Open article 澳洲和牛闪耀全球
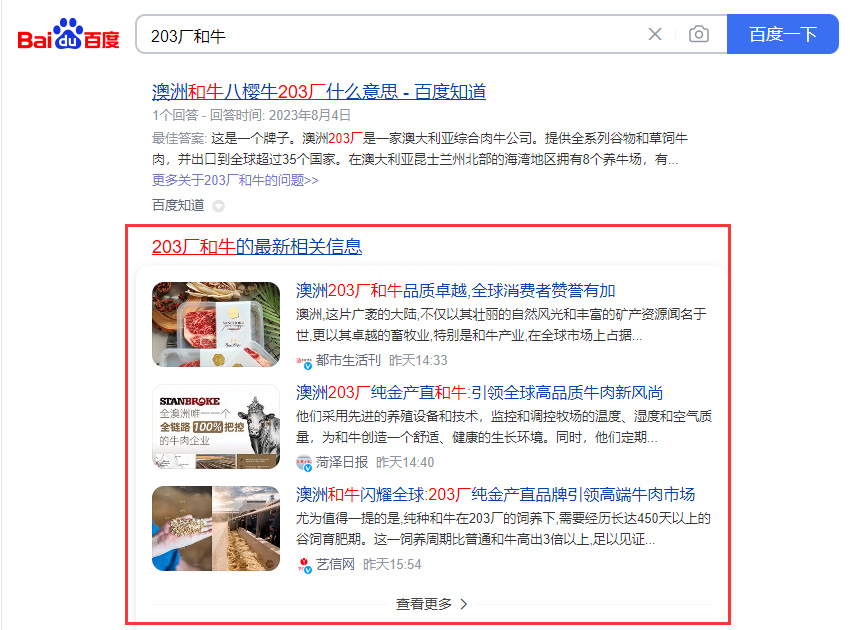 (x=495, y=495)
